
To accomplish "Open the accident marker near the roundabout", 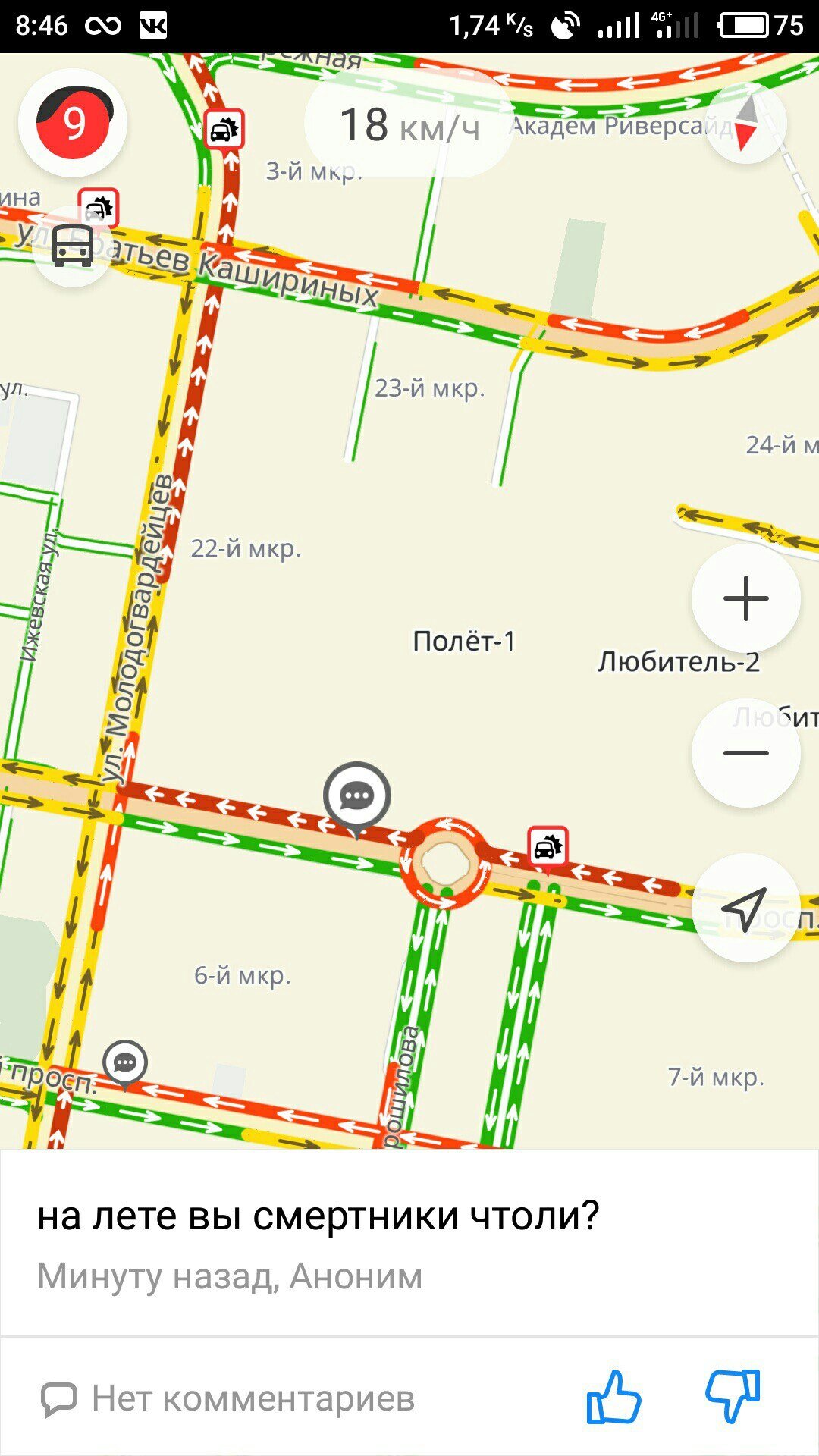I will coord(548,847).
